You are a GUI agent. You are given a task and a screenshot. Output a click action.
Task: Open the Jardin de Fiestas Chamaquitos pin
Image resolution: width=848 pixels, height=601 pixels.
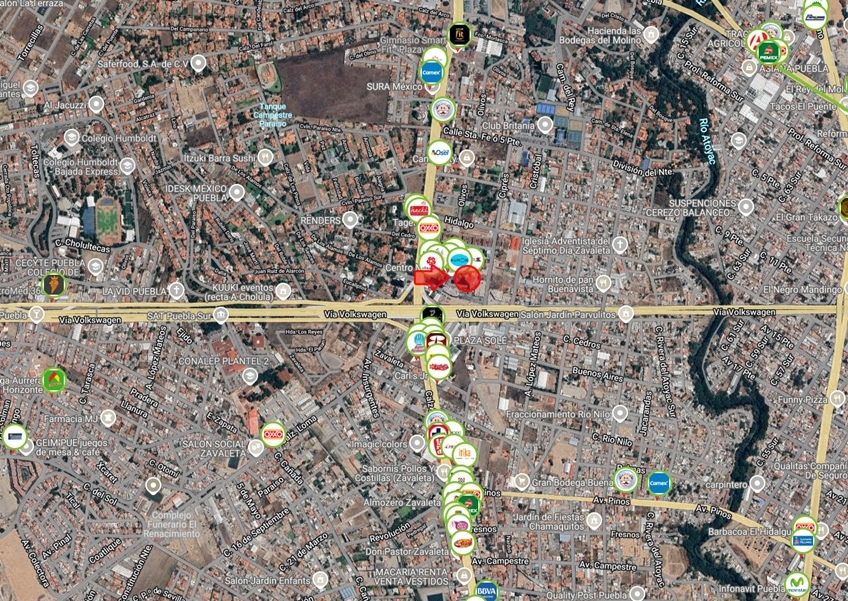pyautogui.click(x=595, y=521)
